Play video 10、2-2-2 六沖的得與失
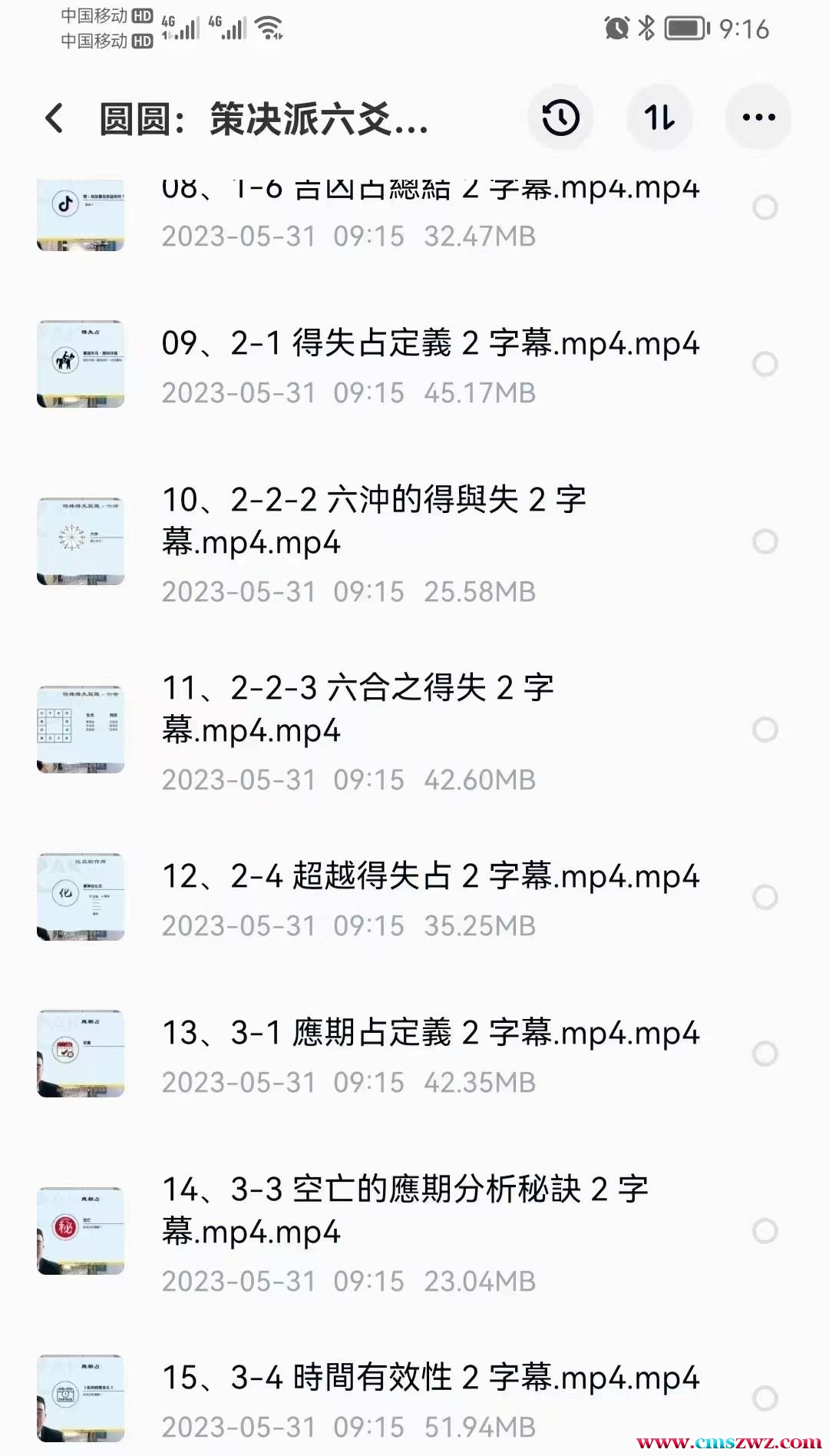 click(374, 521)
